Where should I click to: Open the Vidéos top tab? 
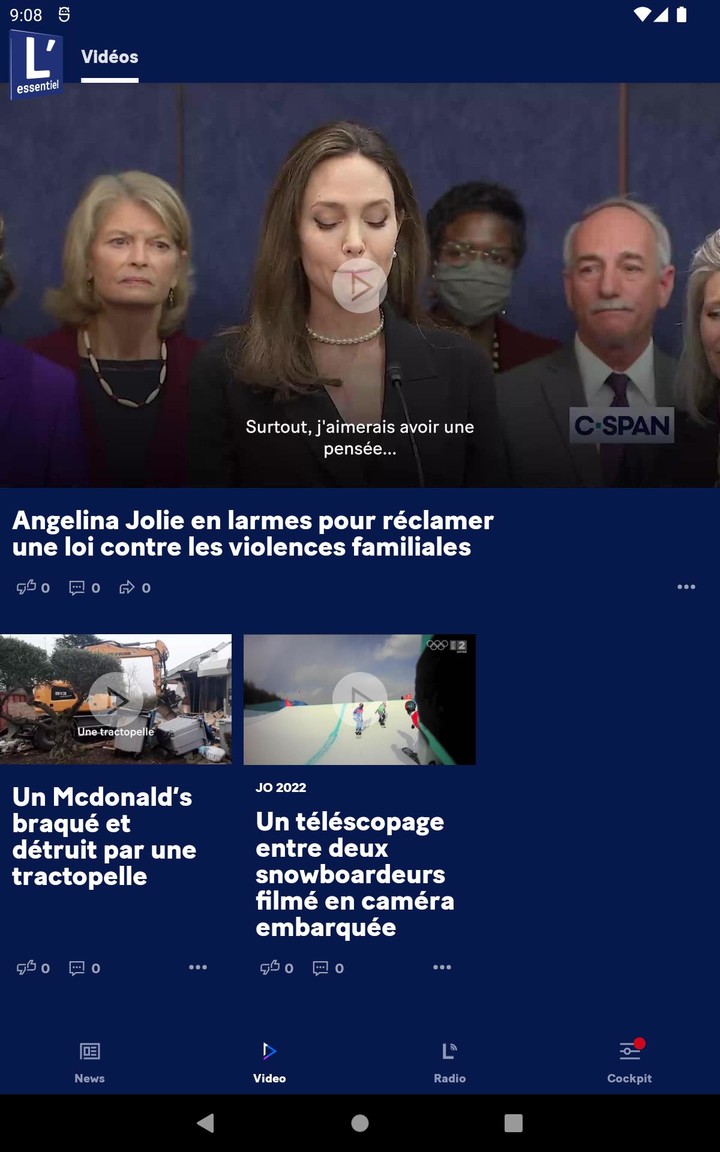pyautogui.click(x=109, y=57)
